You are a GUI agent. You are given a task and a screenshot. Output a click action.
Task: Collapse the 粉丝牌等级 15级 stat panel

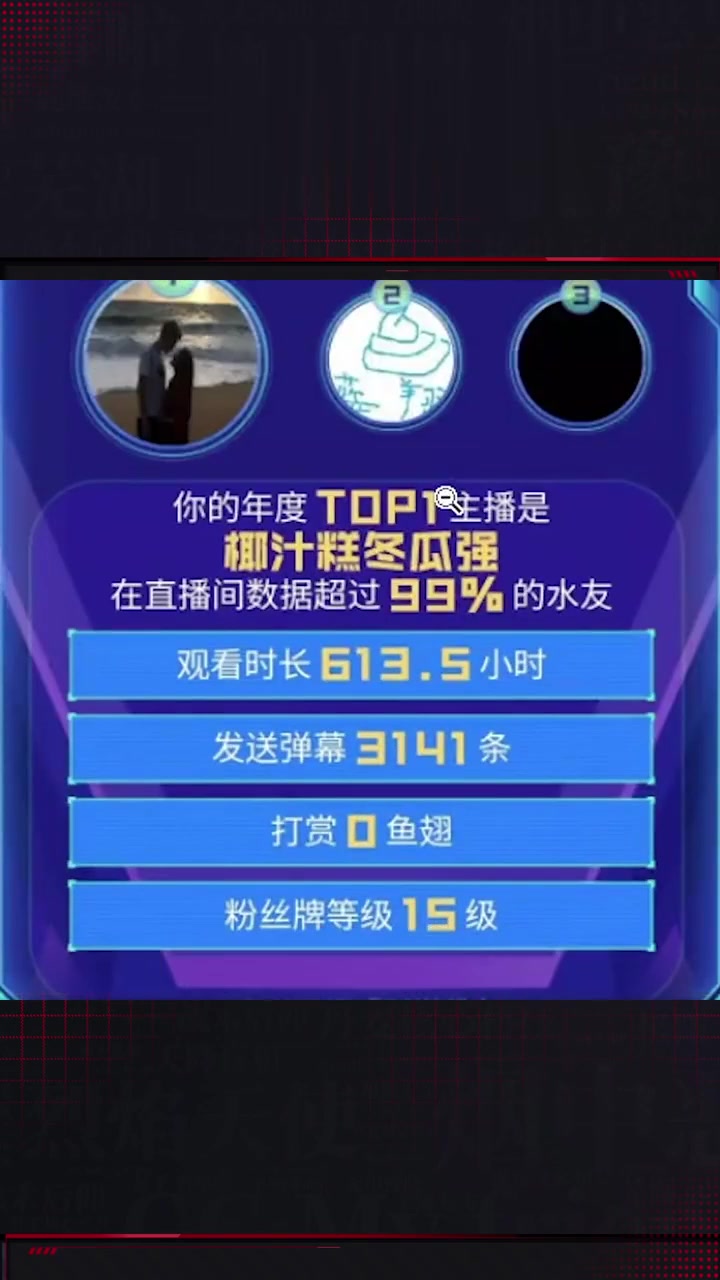click(360, 914)
